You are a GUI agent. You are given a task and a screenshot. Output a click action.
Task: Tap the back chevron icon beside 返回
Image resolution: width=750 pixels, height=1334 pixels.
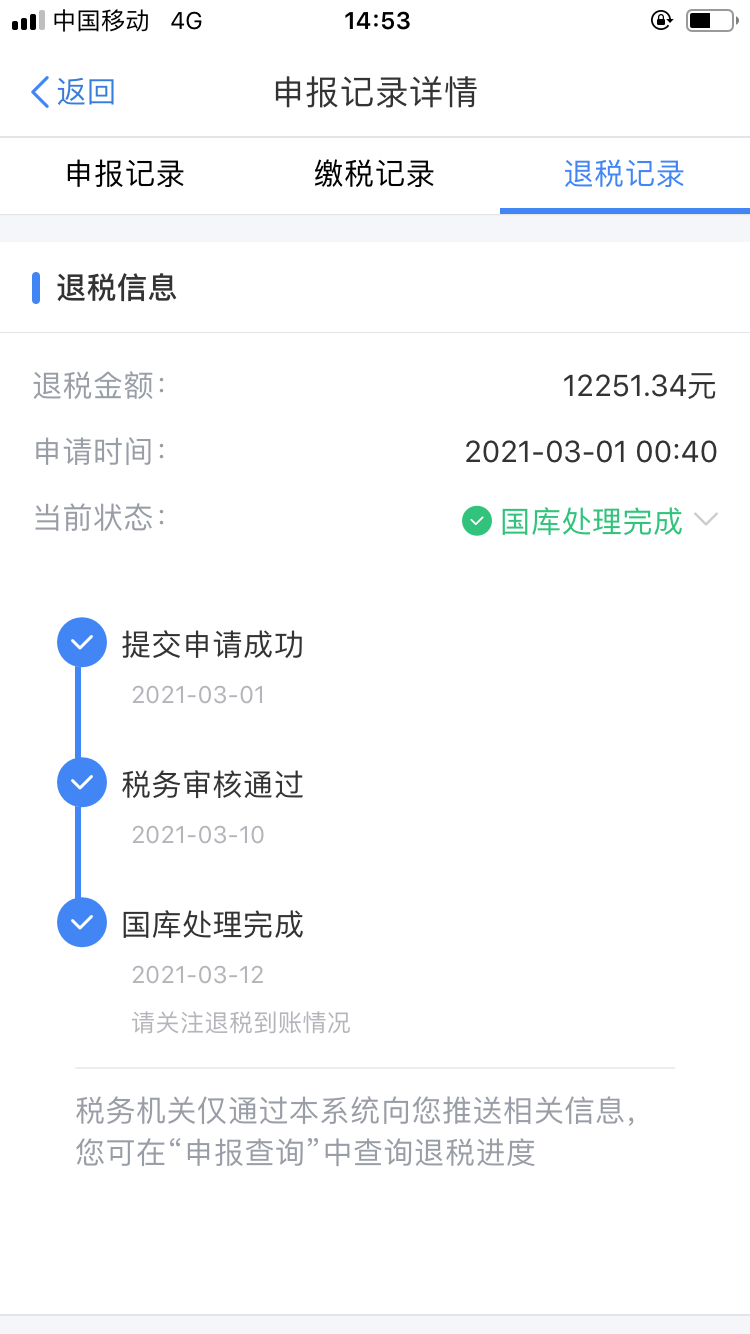[38, 92]
